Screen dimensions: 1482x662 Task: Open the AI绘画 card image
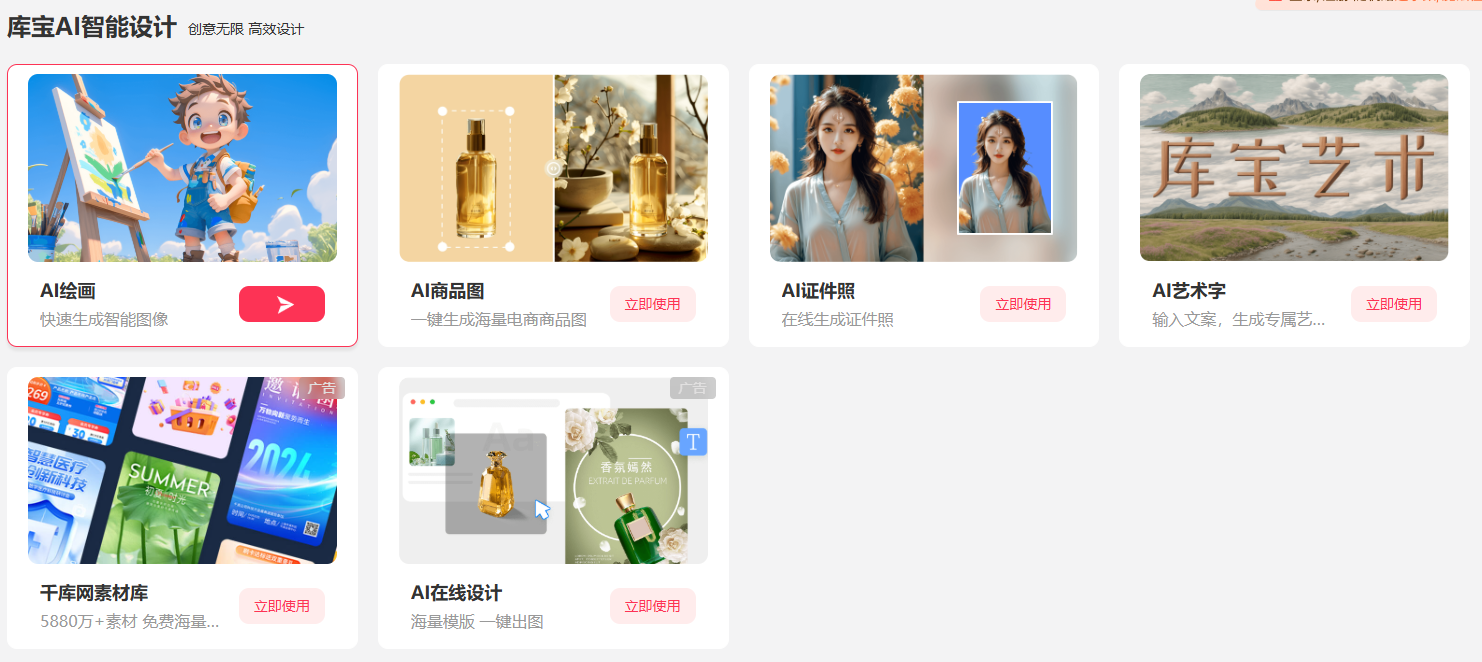click(x=182, y=168)
